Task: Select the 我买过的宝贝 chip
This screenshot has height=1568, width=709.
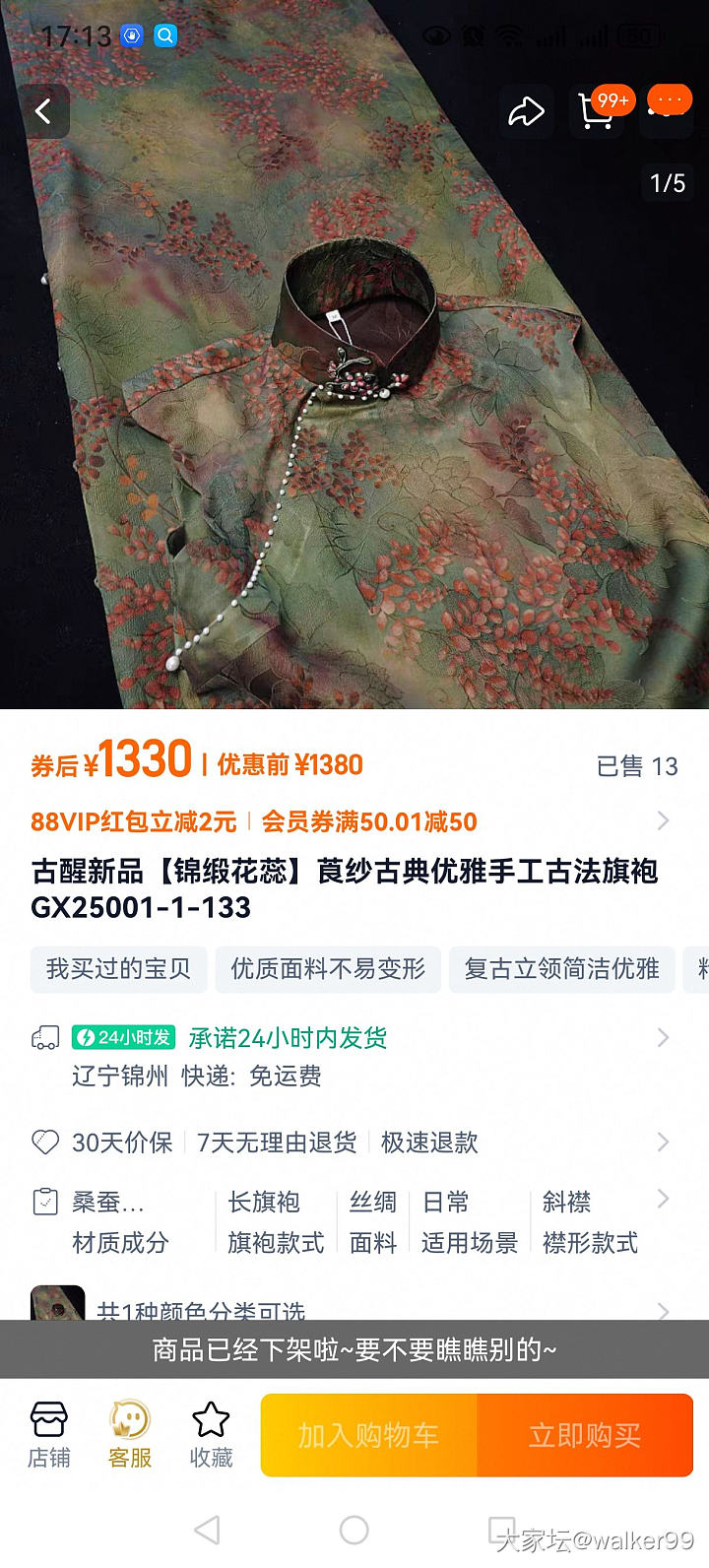Action: pos(118,969)
